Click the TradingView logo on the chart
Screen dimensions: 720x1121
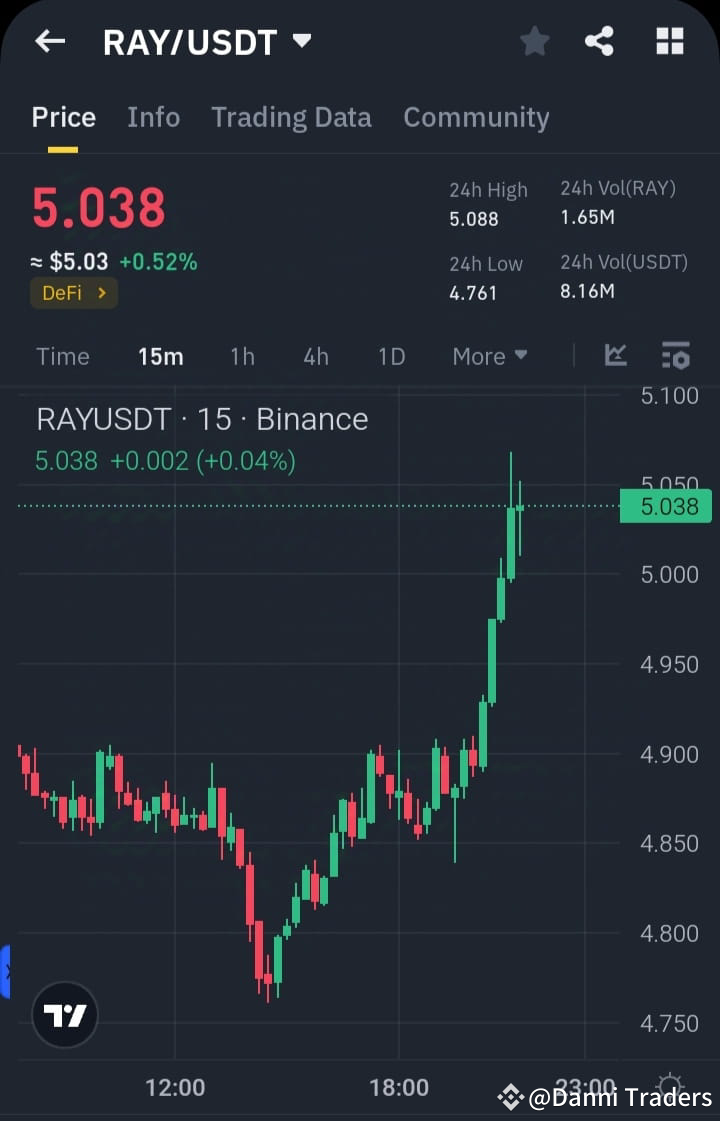[x=64, y=1014]
